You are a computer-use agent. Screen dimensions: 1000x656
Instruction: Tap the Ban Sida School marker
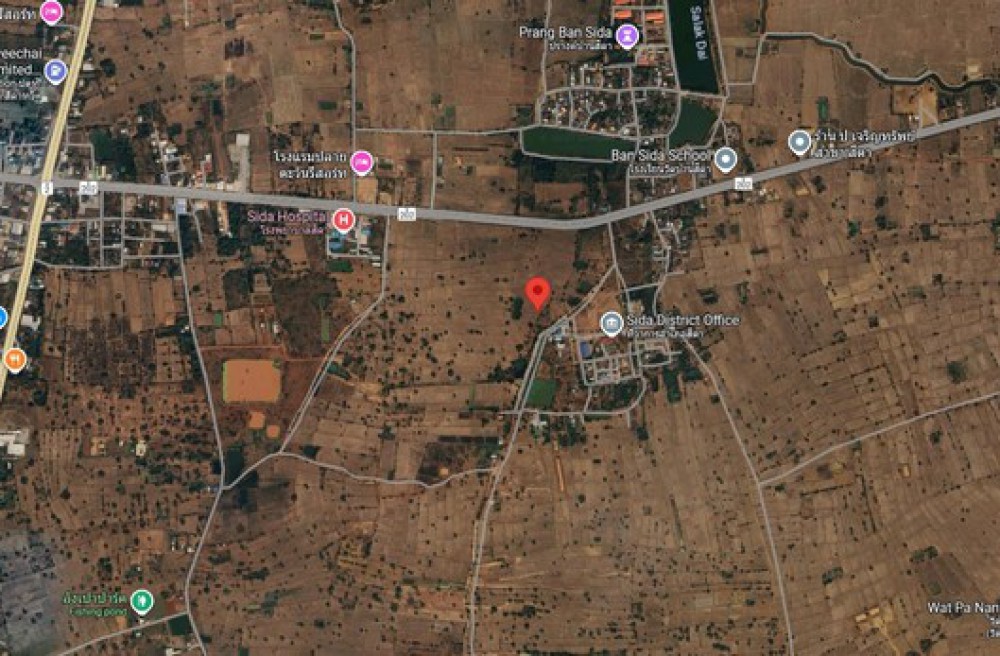coord(726,159)
